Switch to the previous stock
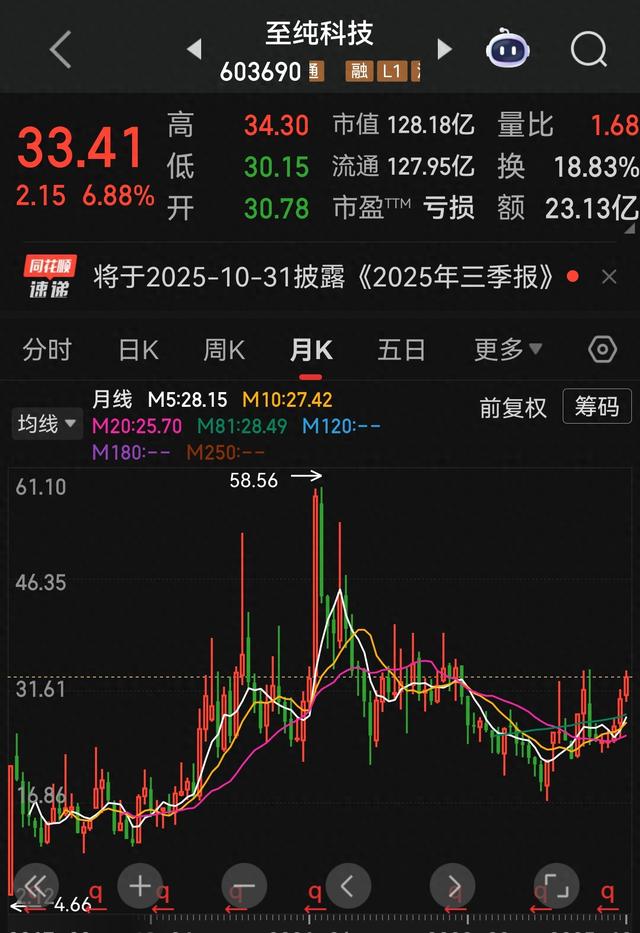The image size is (640, 933). pos(194,49)
